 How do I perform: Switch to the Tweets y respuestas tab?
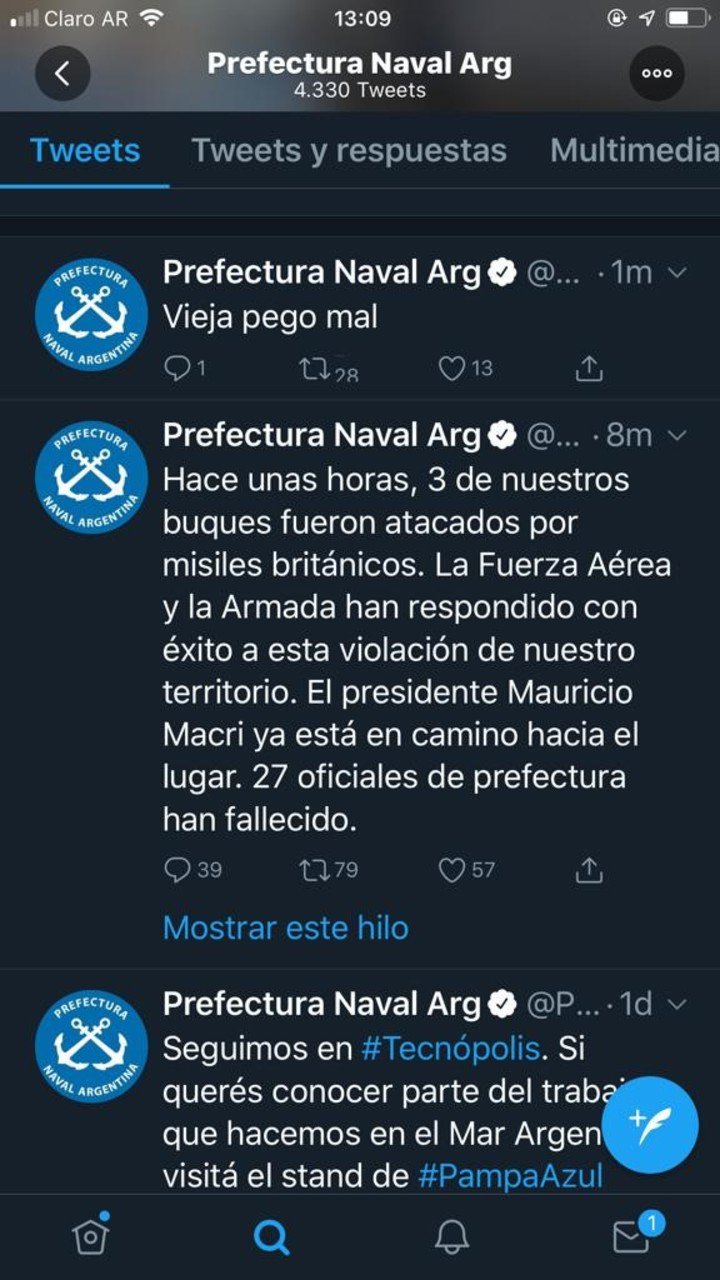[x=349, y=151]
